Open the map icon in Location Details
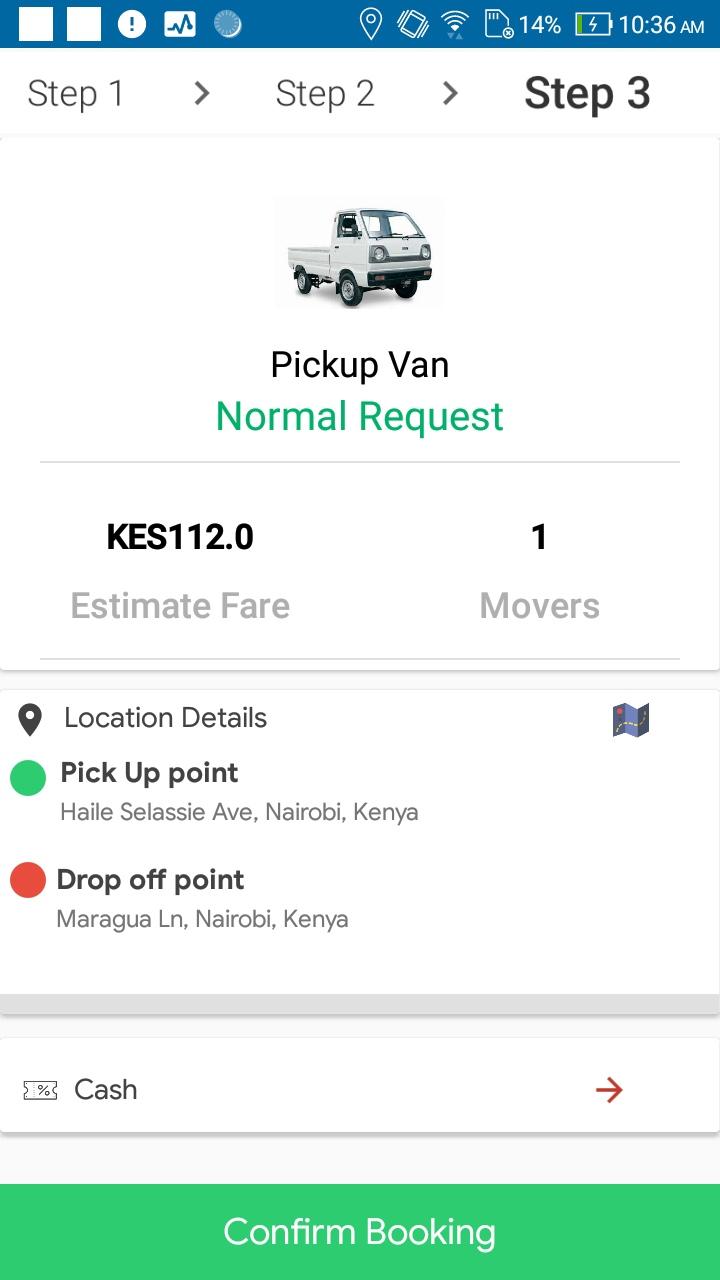Screen dimensions: 720x1280 630,719
